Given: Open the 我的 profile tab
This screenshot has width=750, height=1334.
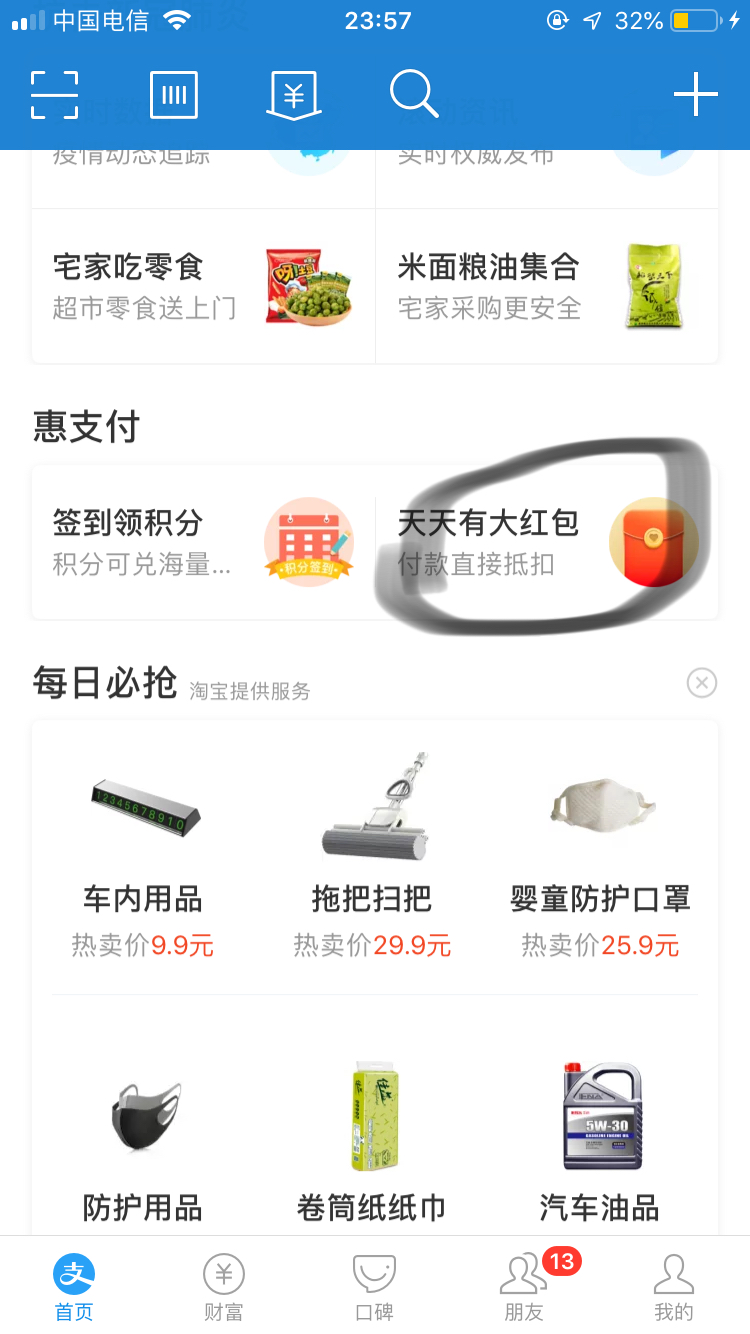Looking at the screenshot, I should click(674, 1288).
